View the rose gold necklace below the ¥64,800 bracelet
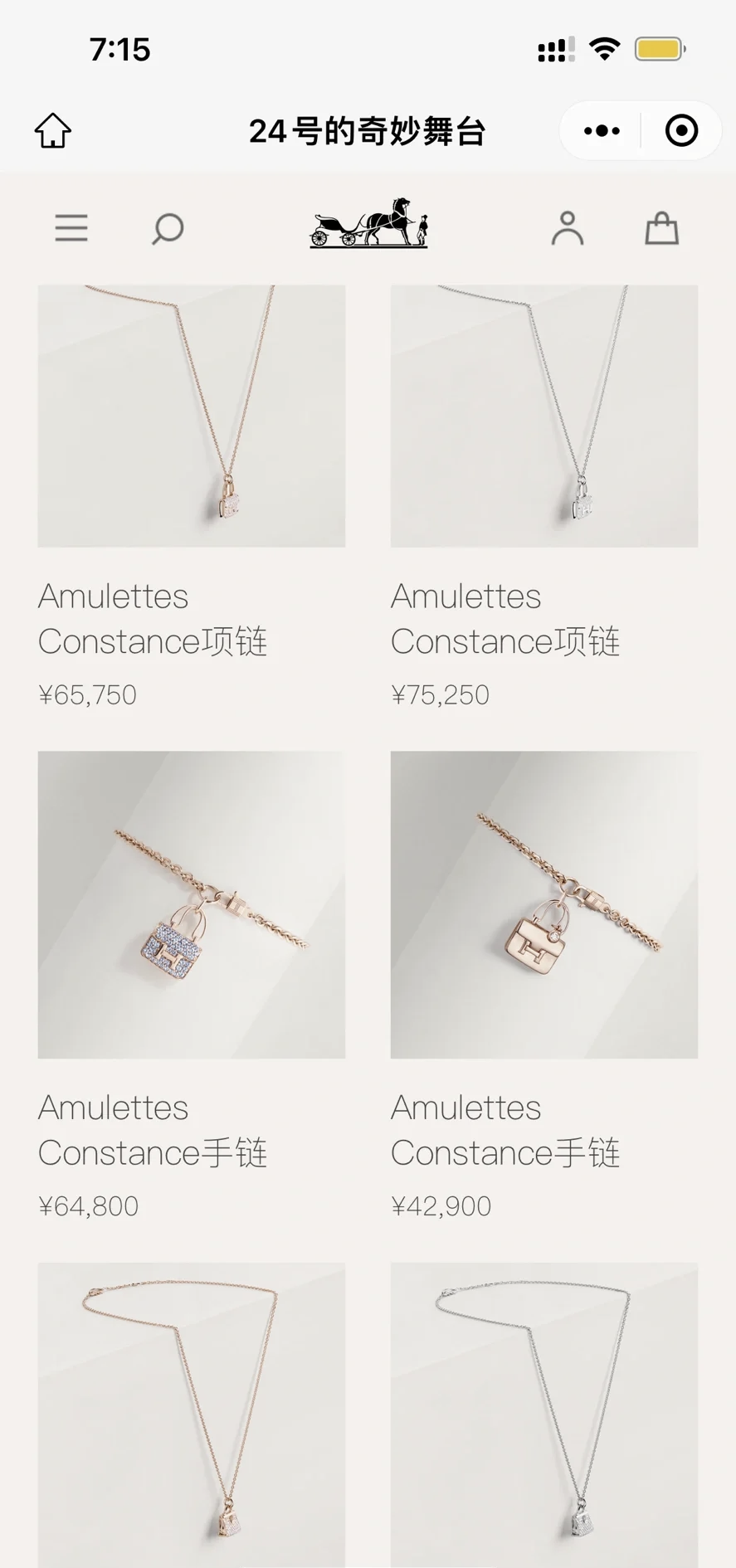Viewport: 736px width, 1568px height. pyautogui.click(x=191, y=1415)
